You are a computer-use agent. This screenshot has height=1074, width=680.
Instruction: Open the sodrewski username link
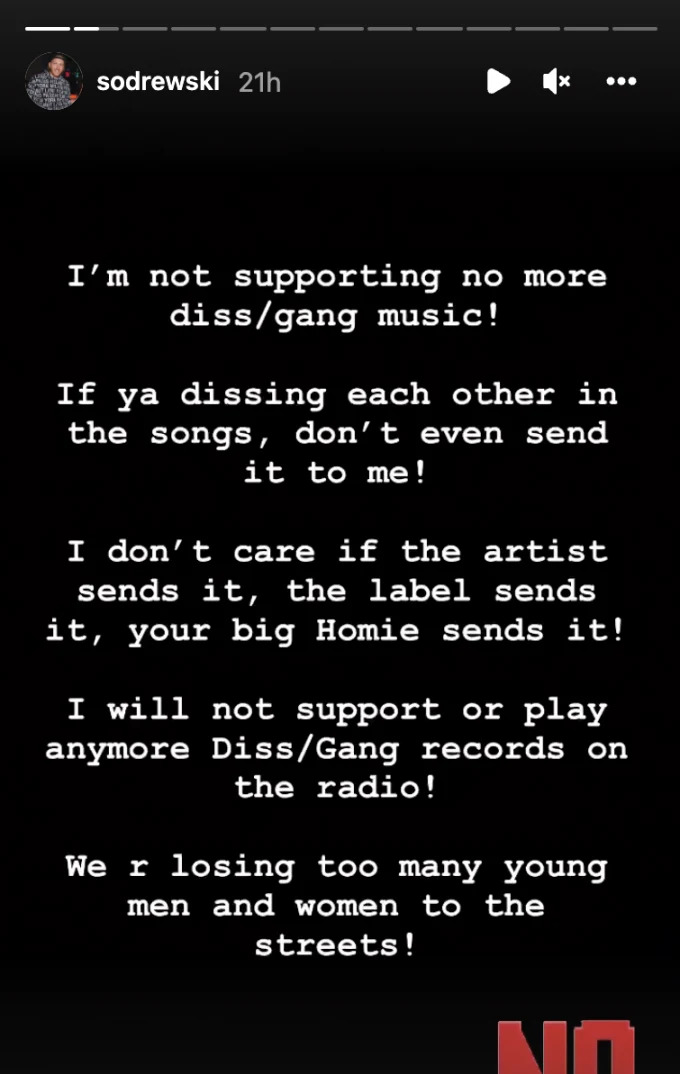(158, 82)
